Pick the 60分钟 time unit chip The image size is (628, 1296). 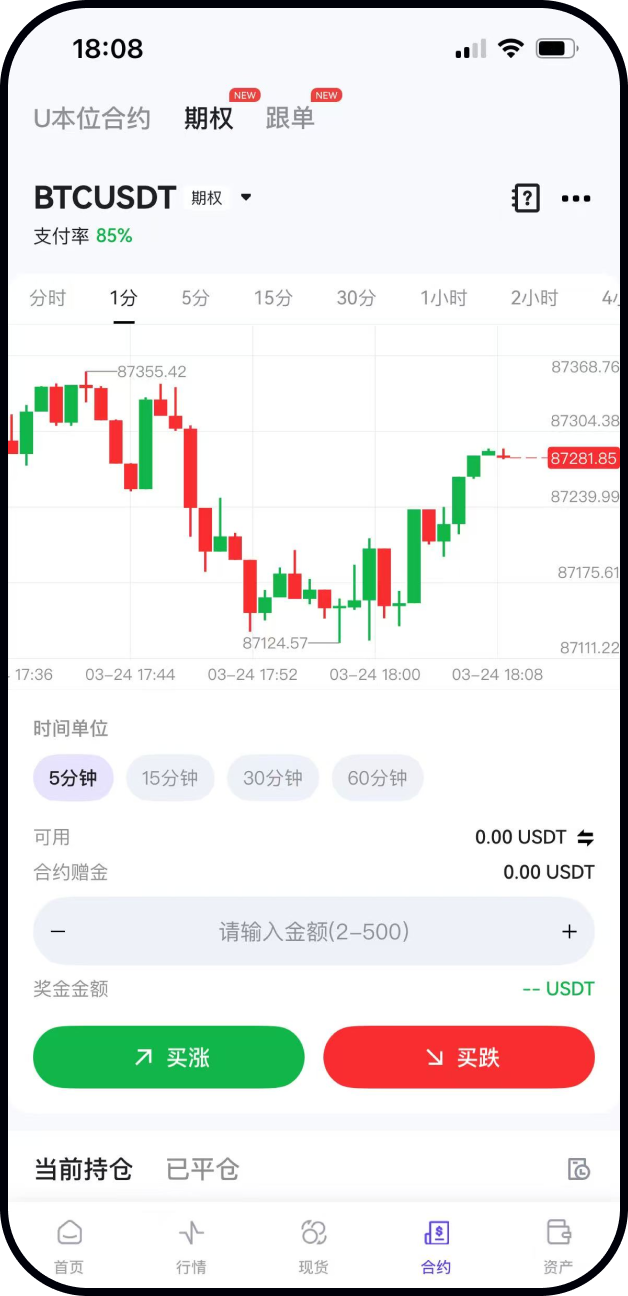pyautogui.click(x=377, y=778)
